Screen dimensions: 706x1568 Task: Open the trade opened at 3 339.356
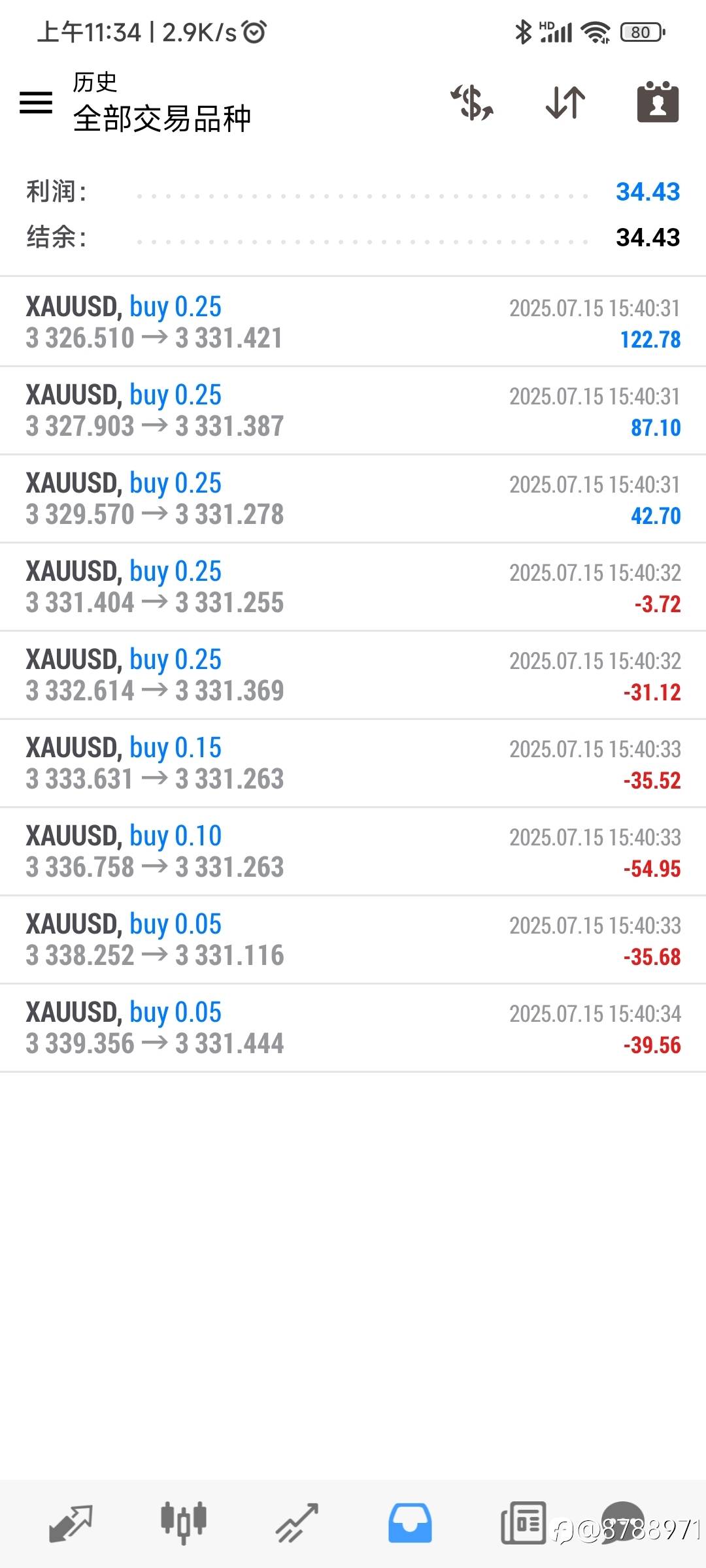pyautogui.click(x=353, y=1028)
